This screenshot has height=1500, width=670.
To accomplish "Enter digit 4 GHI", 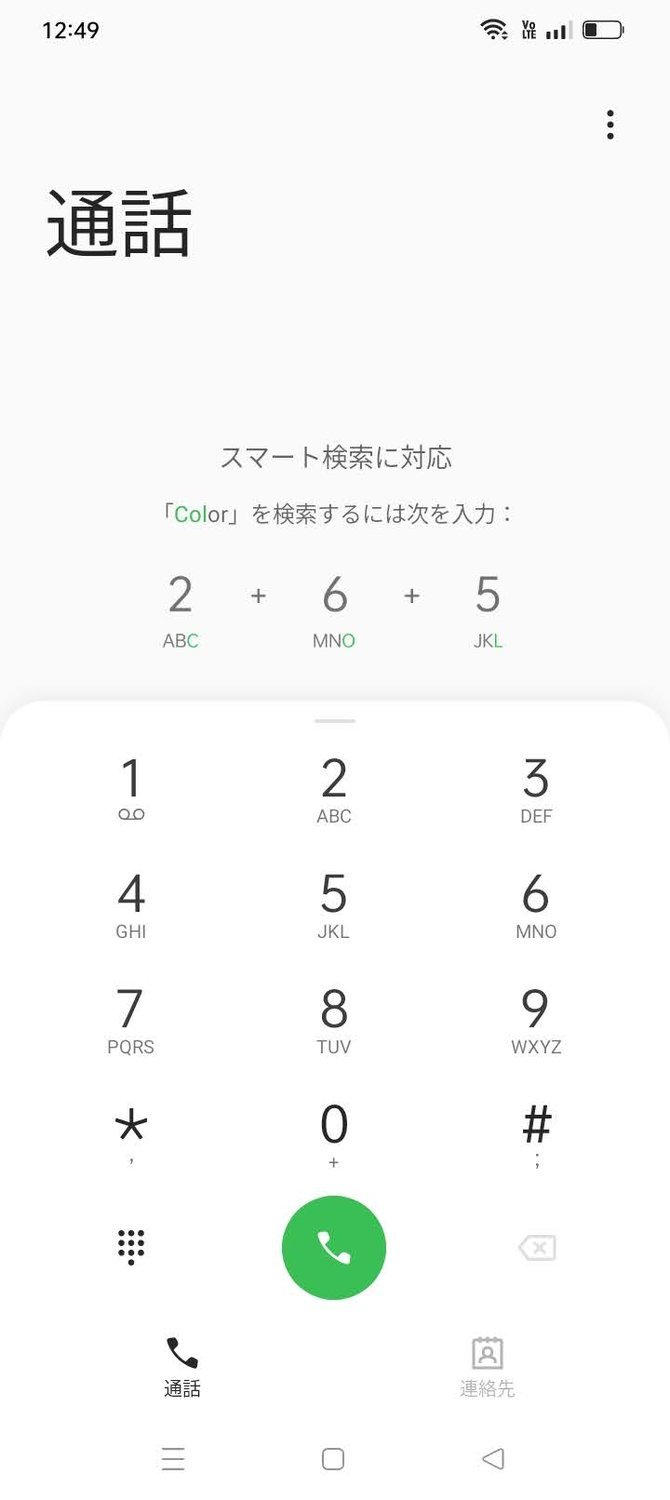I will 131,906.
